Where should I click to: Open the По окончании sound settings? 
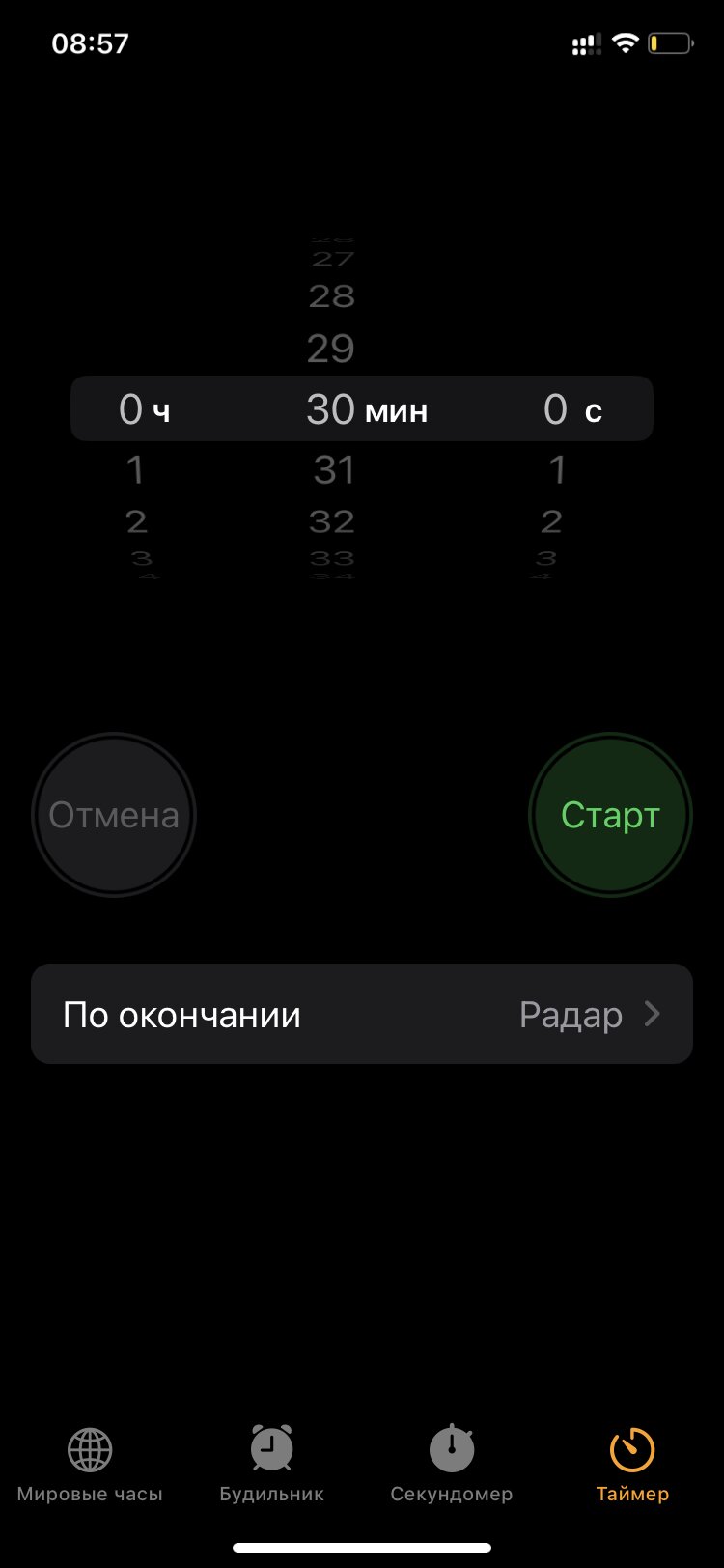pyautogui.click(x=362, y=1014)
